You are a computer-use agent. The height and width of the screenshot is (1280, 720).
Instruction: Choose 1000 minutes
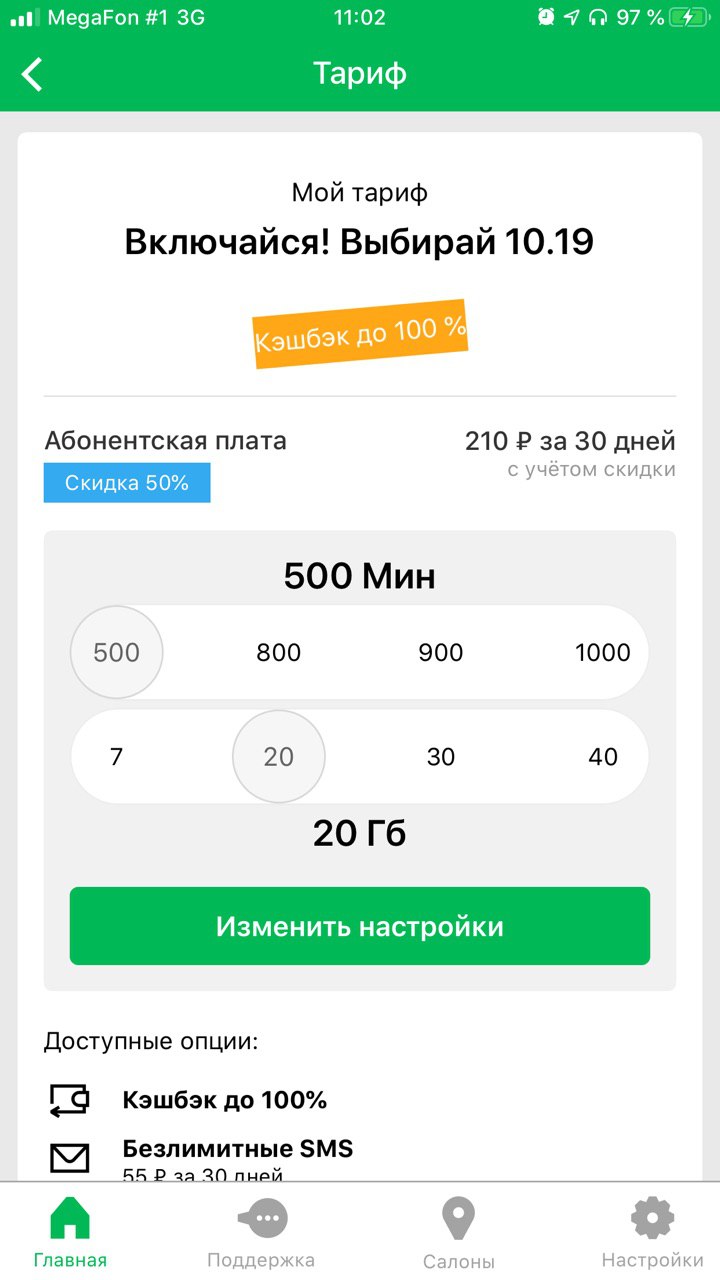click(x=603, y=653)
